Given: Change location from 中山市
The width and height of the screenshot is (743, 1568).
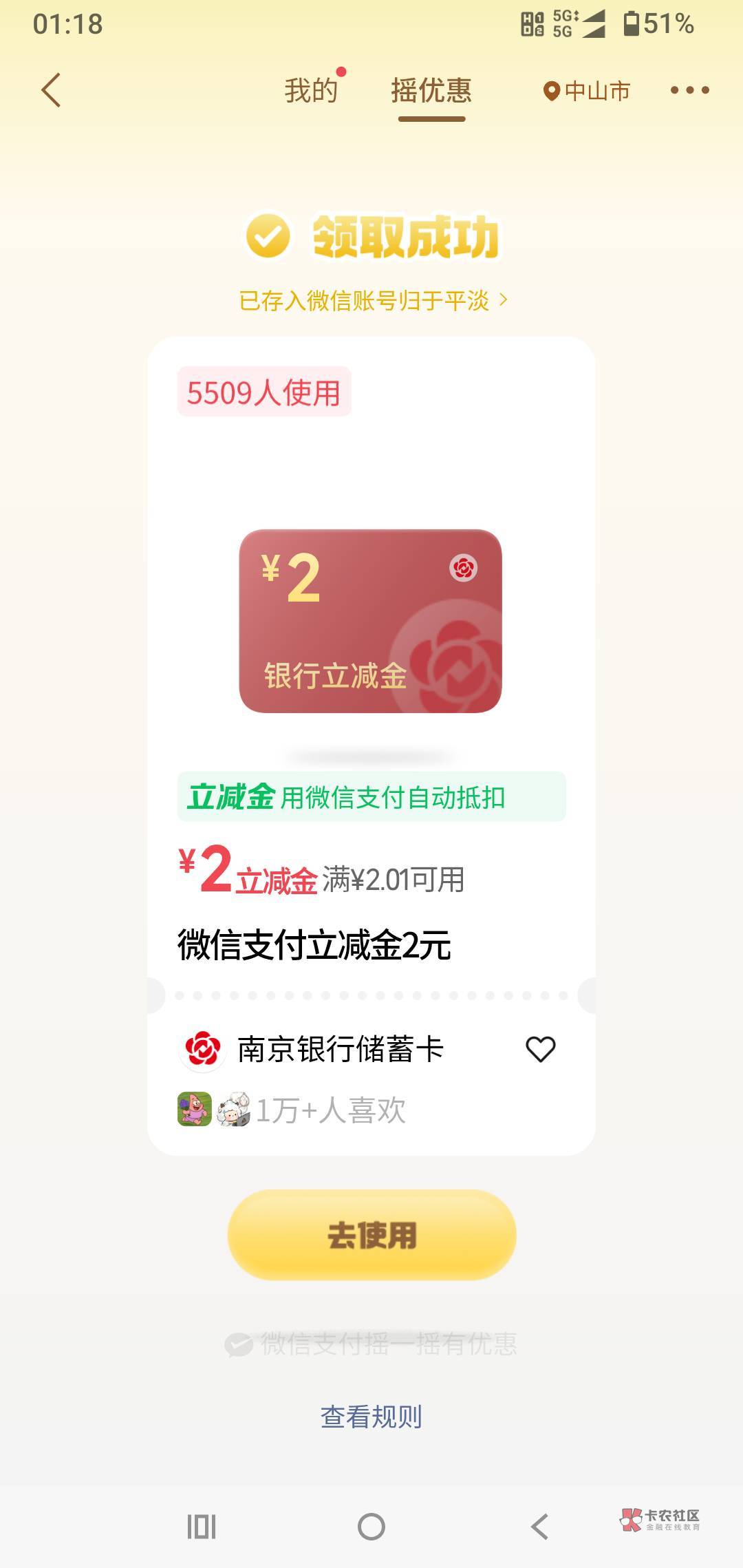Looking at the screenshot, I should (587, 91).
